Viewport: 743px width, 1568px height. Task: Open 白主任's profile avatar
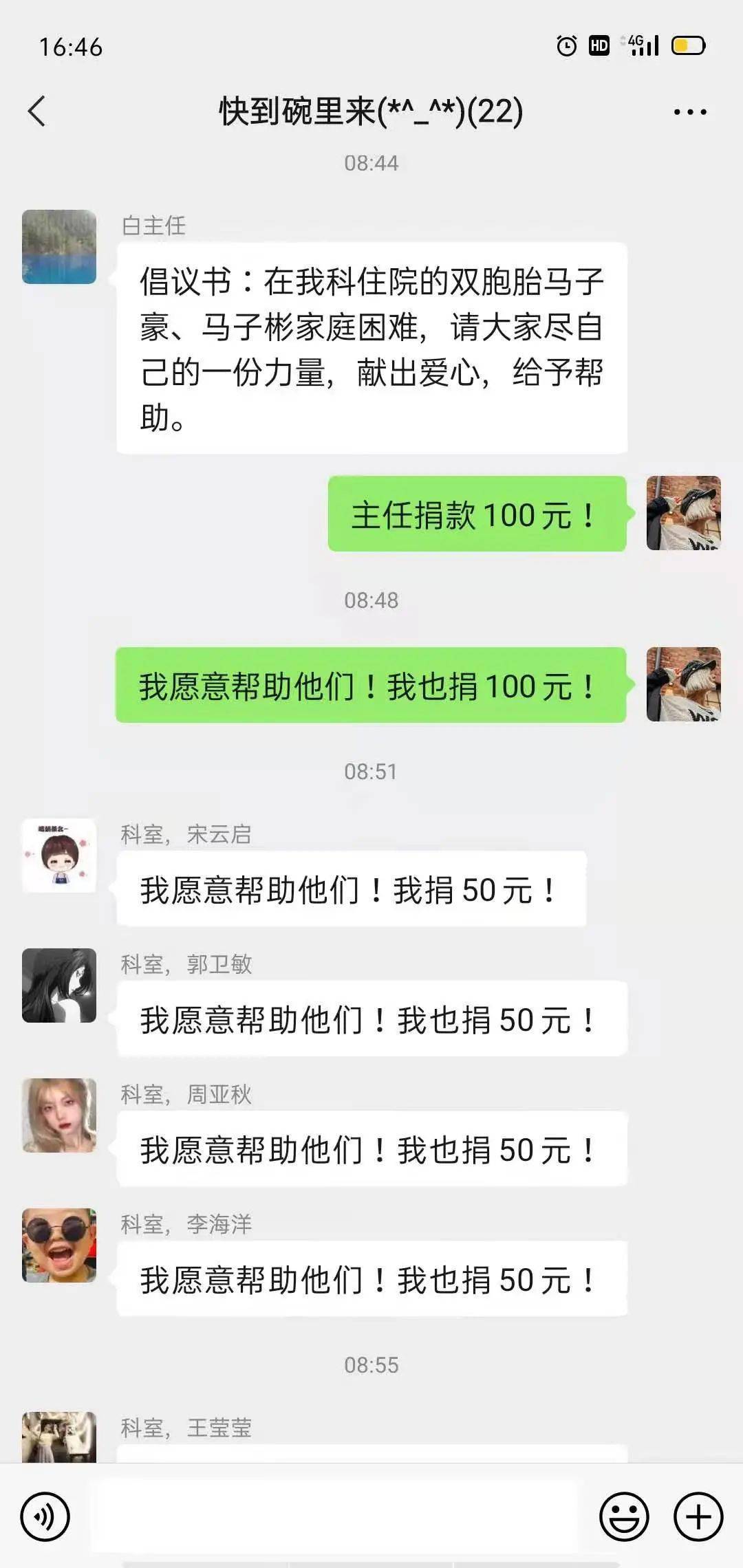59,247
